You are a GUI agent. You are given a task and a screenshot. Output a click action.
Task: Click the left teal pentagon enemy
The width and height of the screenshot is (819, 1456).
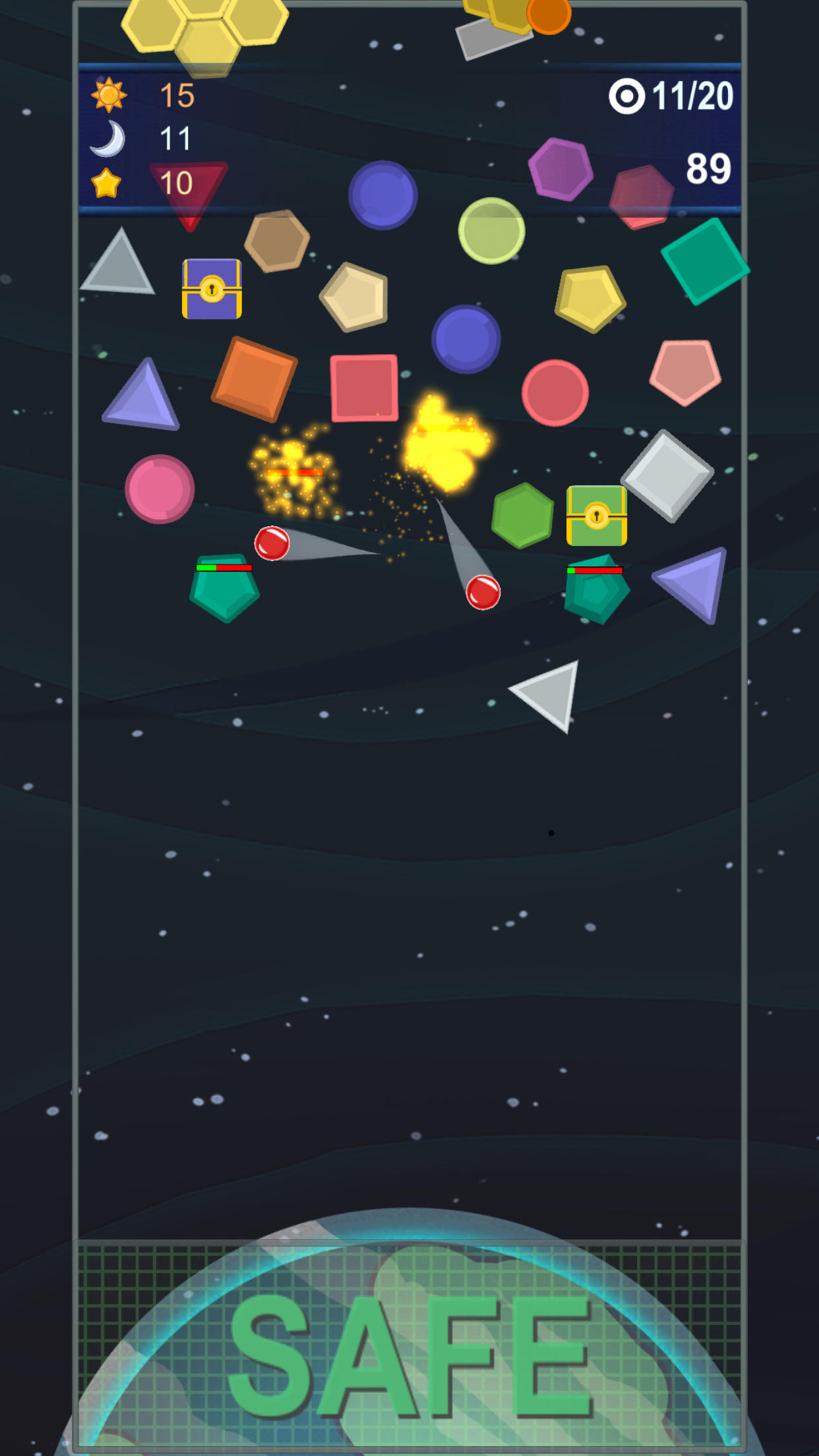(x=224, y=590)
